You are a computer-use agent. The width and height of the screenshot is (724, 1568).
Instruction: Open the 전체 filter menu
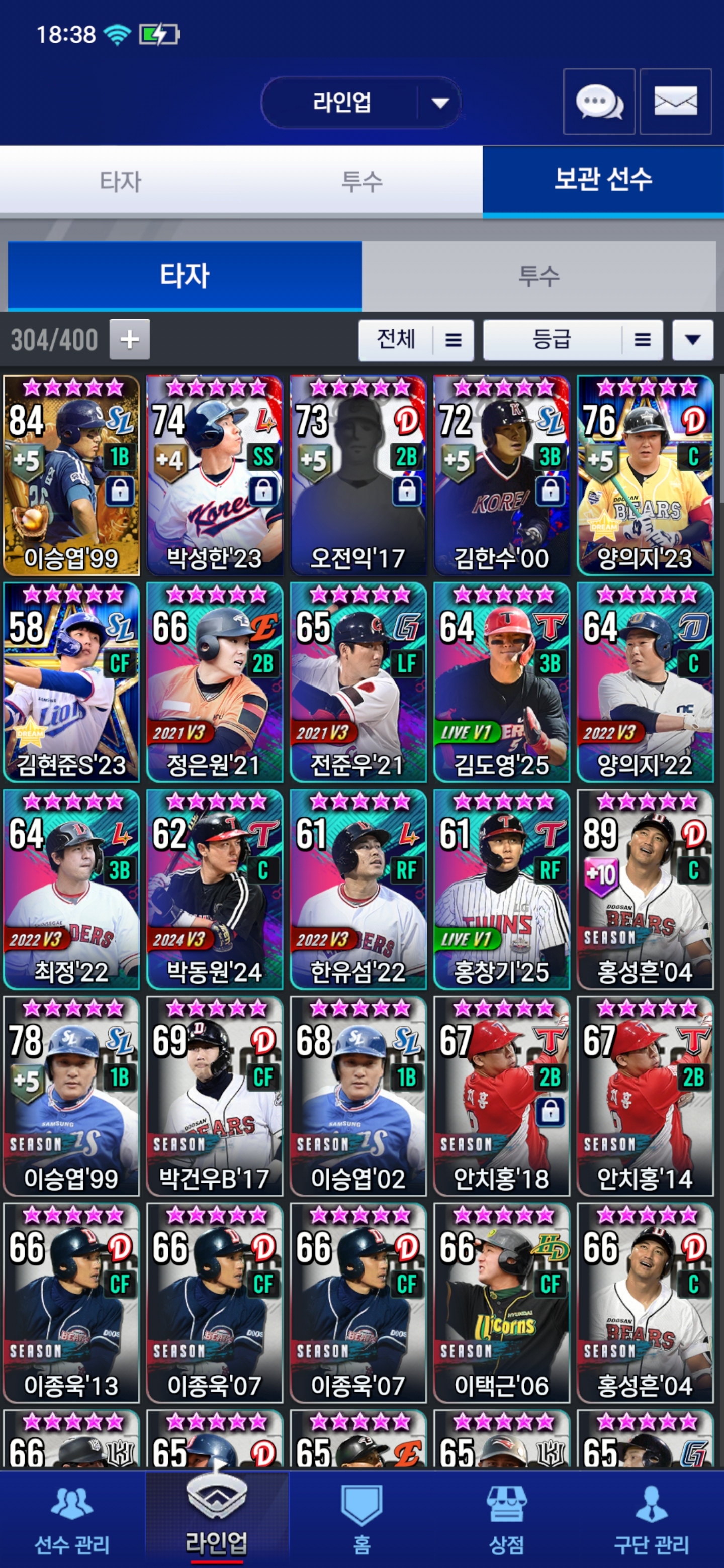click(x=416, y=340)
